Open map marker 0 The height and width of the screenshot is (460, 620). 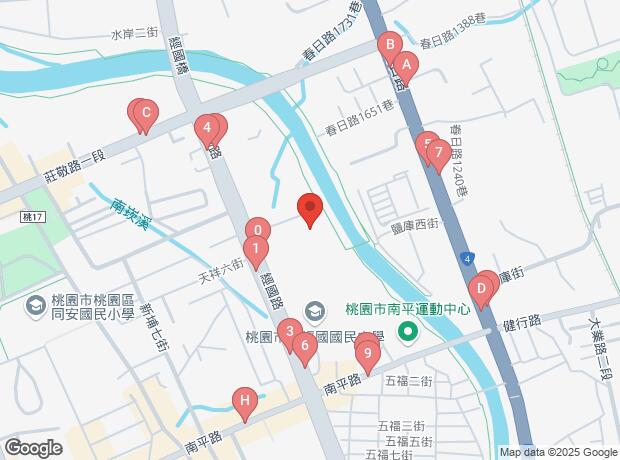pyautogui.click(x=257, y=231)
